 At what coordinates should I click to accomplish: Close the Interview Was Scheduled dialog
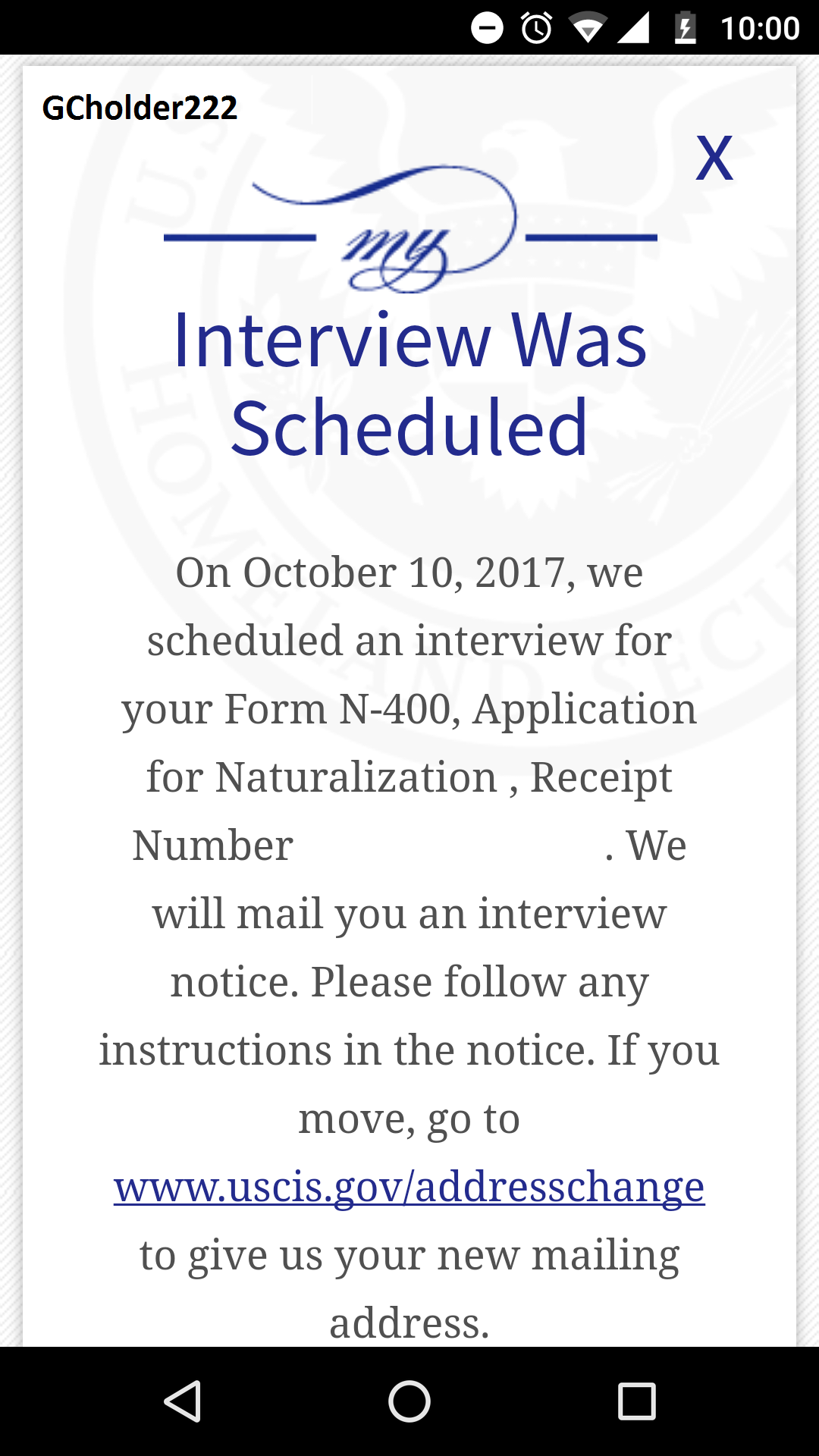[x=714, y=158]
